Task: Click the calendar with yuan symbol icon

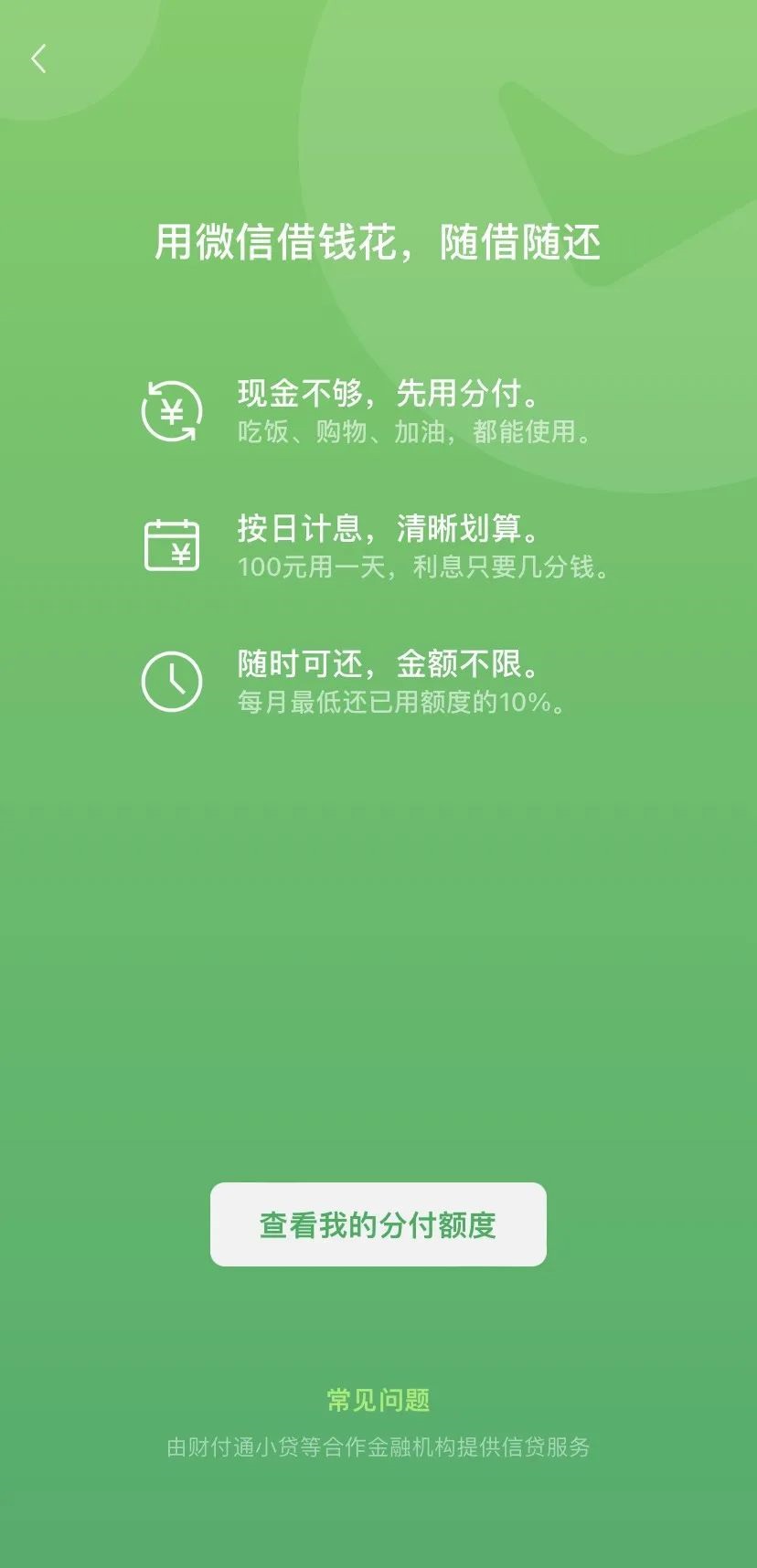Action: tap(172, 544)
